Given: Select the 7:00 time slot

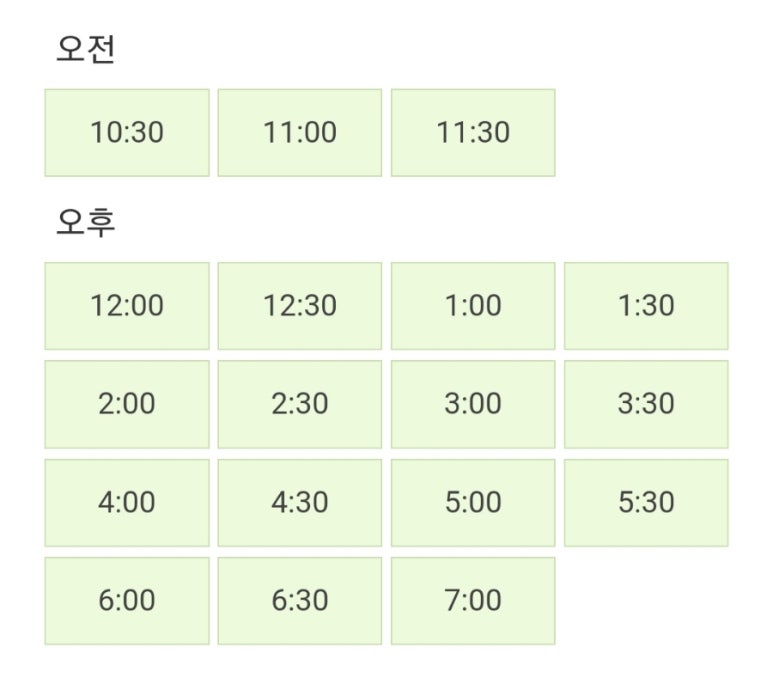Looking at the screenshot, I should pos(473,601).
